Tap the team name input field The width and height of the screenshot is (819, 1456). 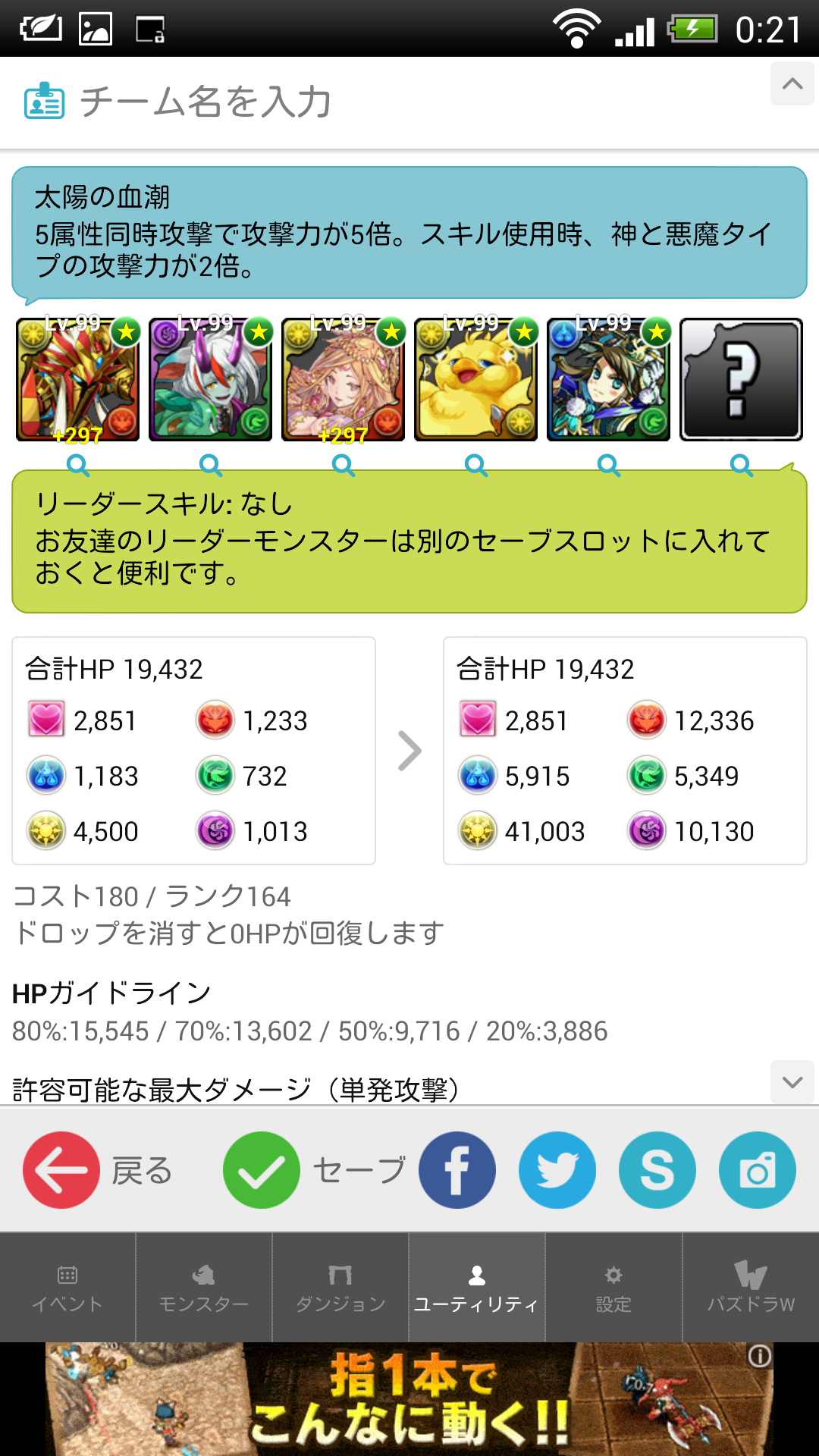[x=205, y=102]
